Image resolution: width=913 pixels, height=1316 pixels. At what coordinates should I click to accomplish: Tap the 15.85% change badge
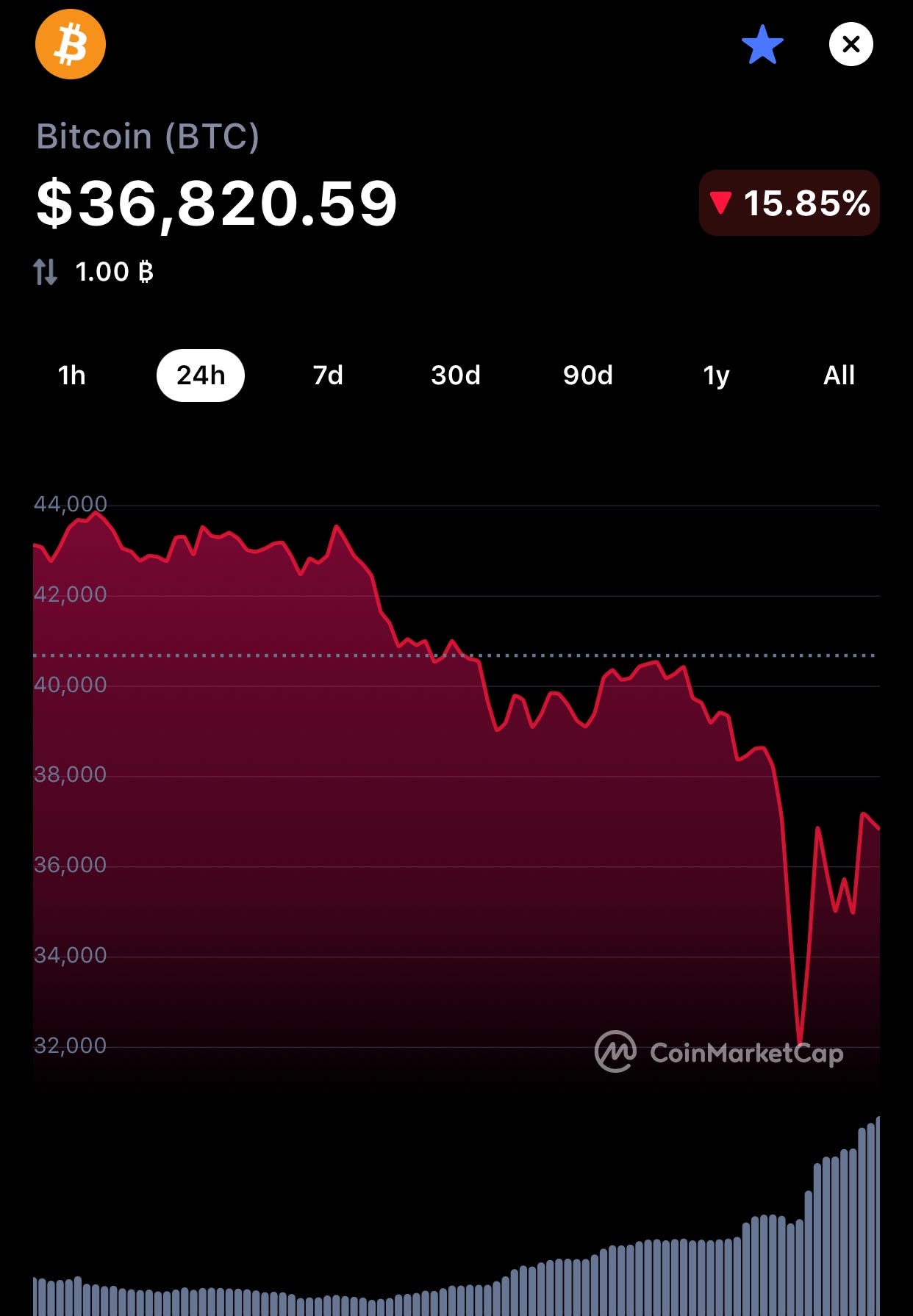[790, 203]
